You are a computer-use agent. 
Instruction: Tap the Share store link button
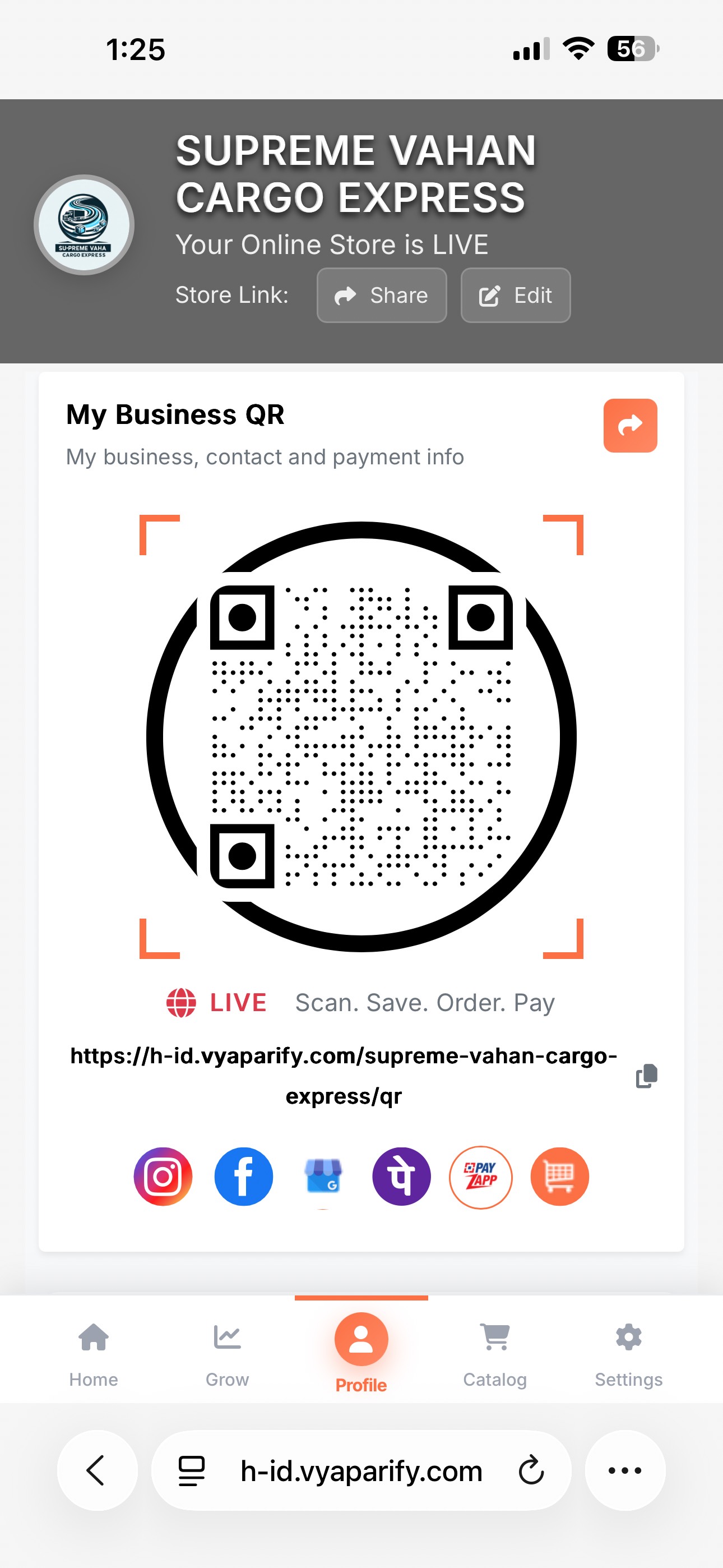click(382, 295)
